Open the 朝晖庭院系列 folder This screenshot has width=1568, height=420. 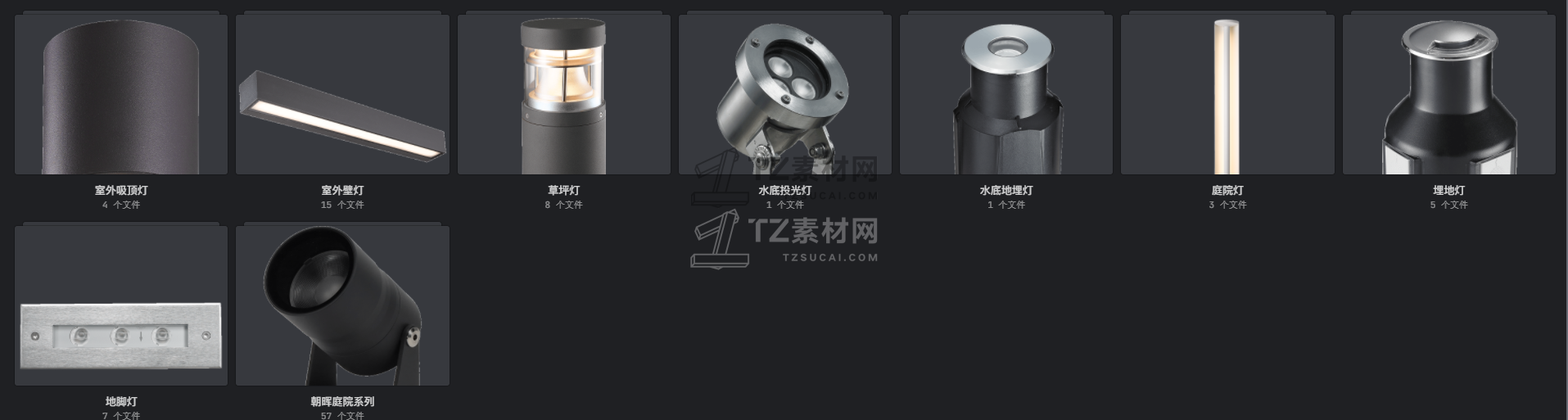point(342,305)
